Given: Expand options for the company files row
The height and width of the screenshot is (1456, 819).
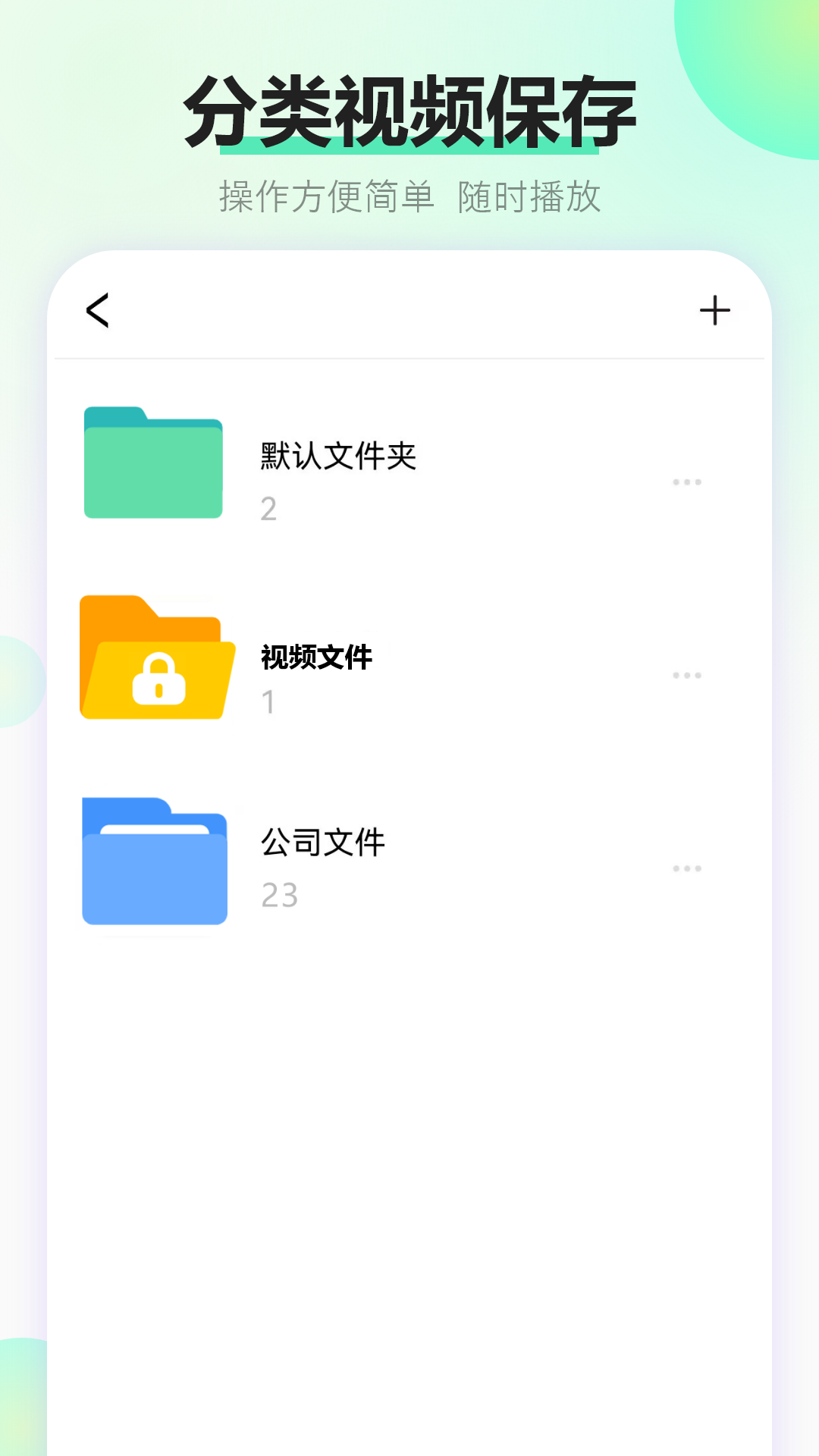Looking at the screenshot, I should click(687, 868).
